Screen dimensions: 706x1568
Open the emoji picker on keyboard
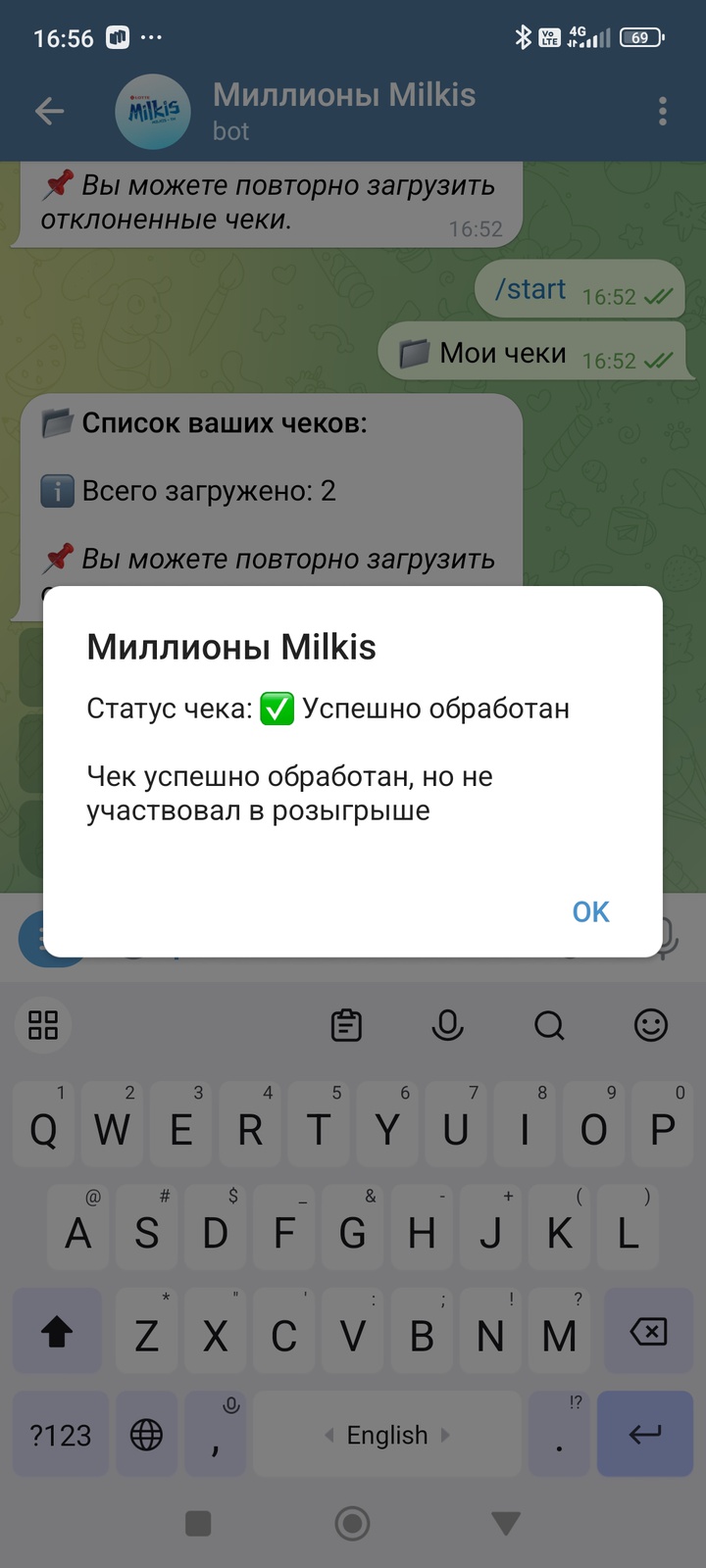(x=651, y=1025)
